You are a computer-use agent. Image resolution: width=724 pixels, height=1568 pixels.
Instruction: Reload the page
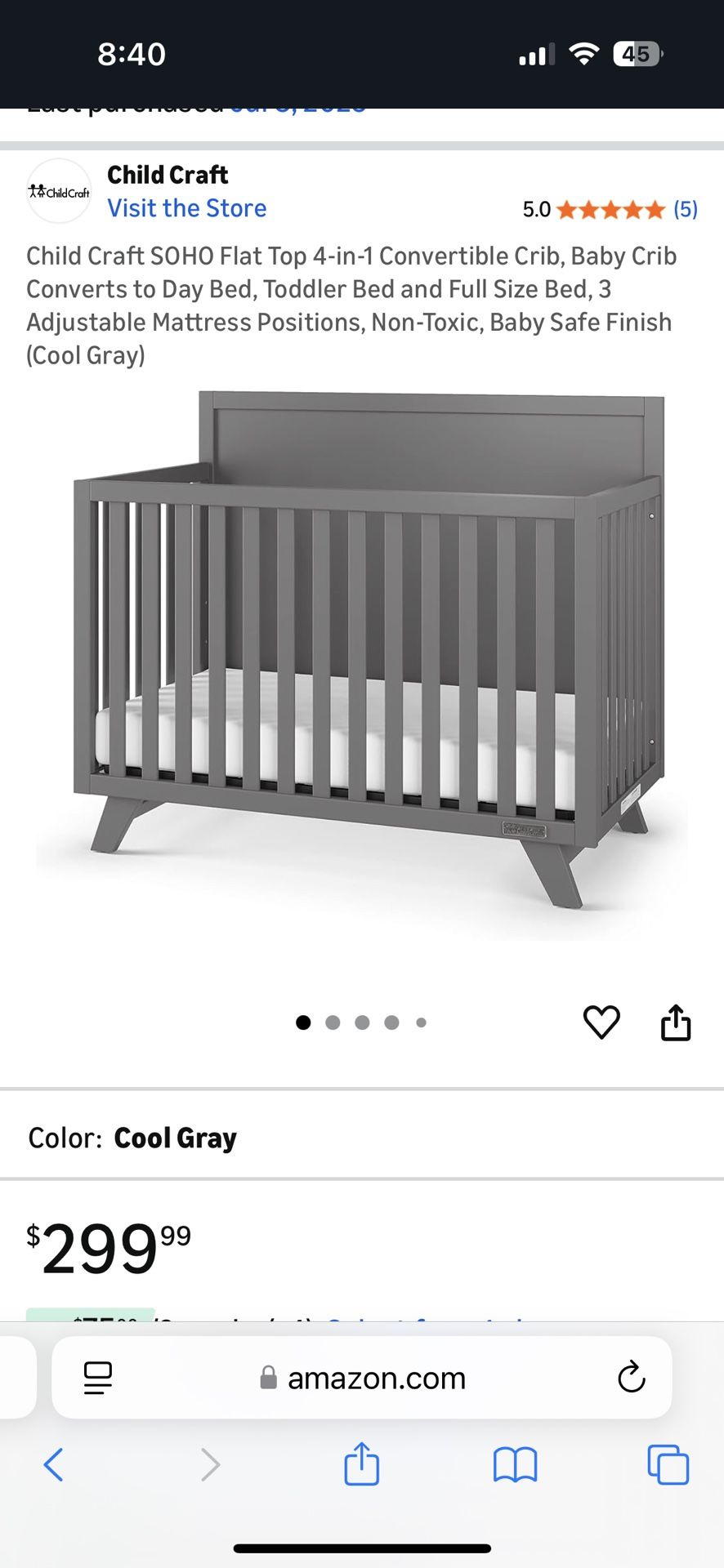click(631, 1378)
